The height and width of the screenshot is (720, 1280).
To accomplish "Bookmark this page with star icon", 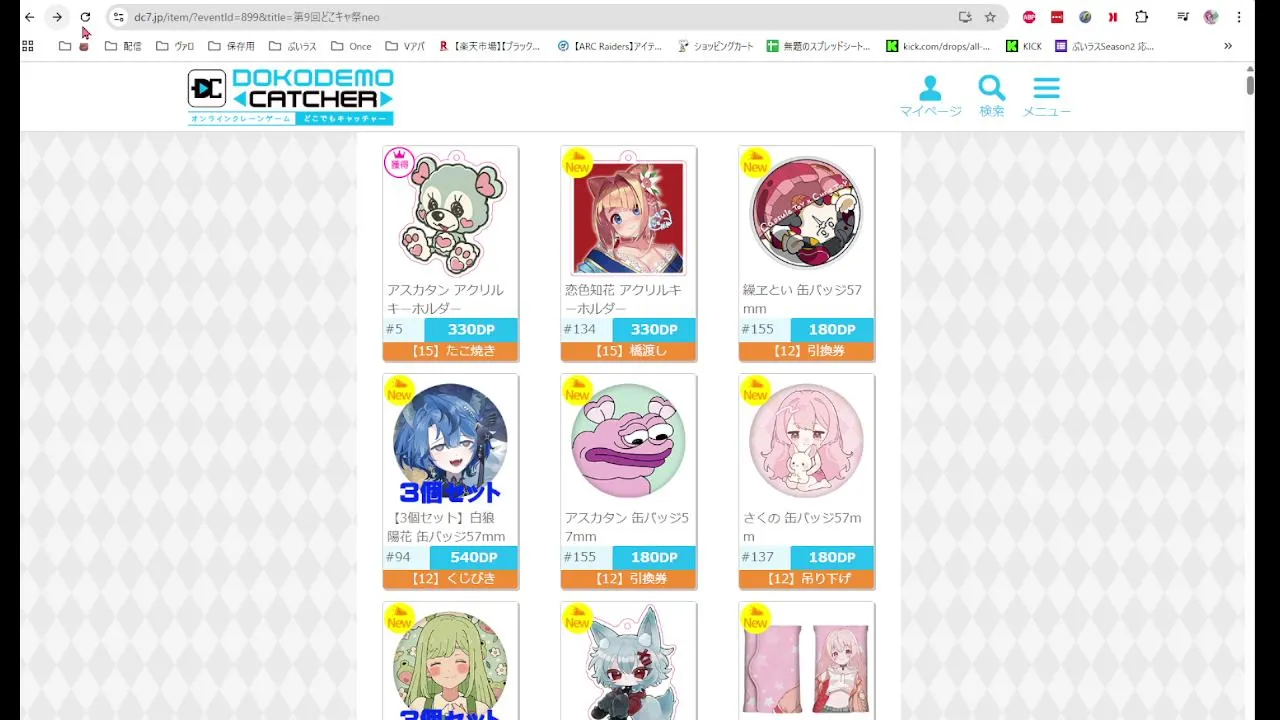I will click(x=990, y=17).
